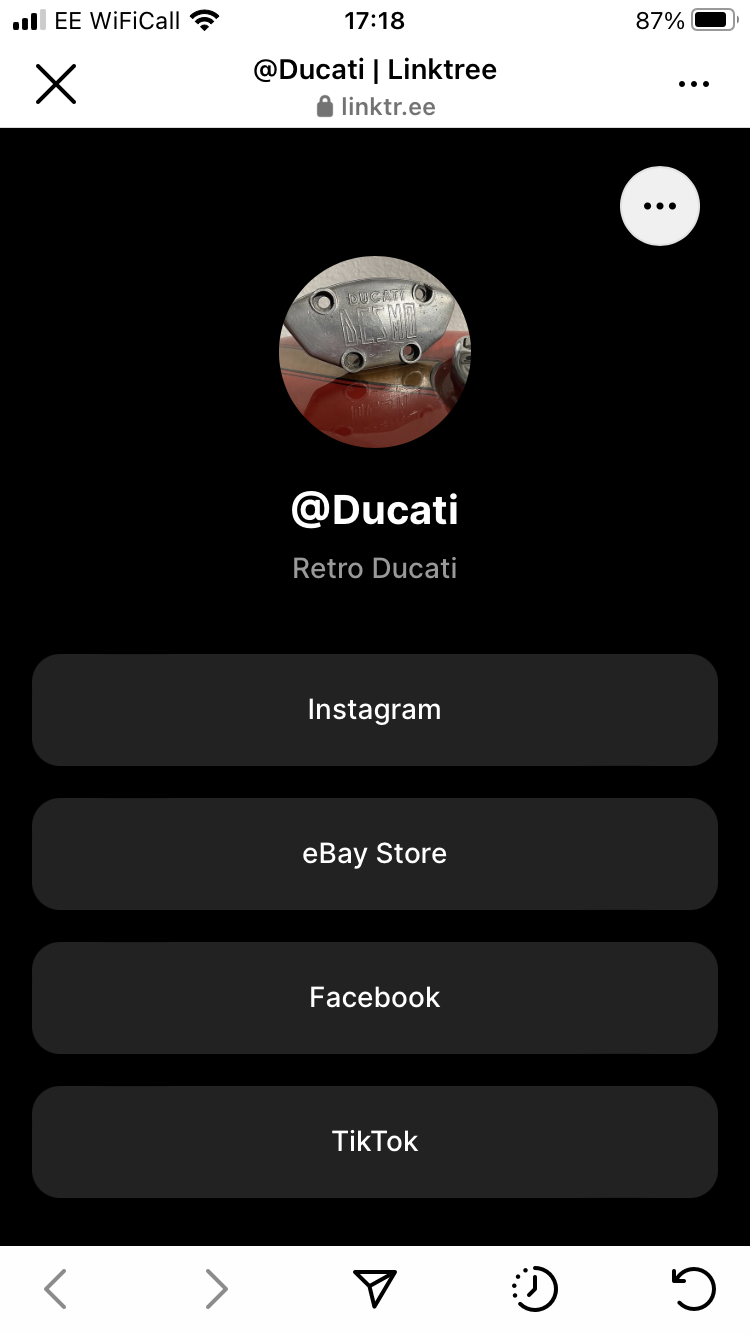This screenshot has height=1334, width=750.
Task: Open the Instagram link
Action: point(375,710)
